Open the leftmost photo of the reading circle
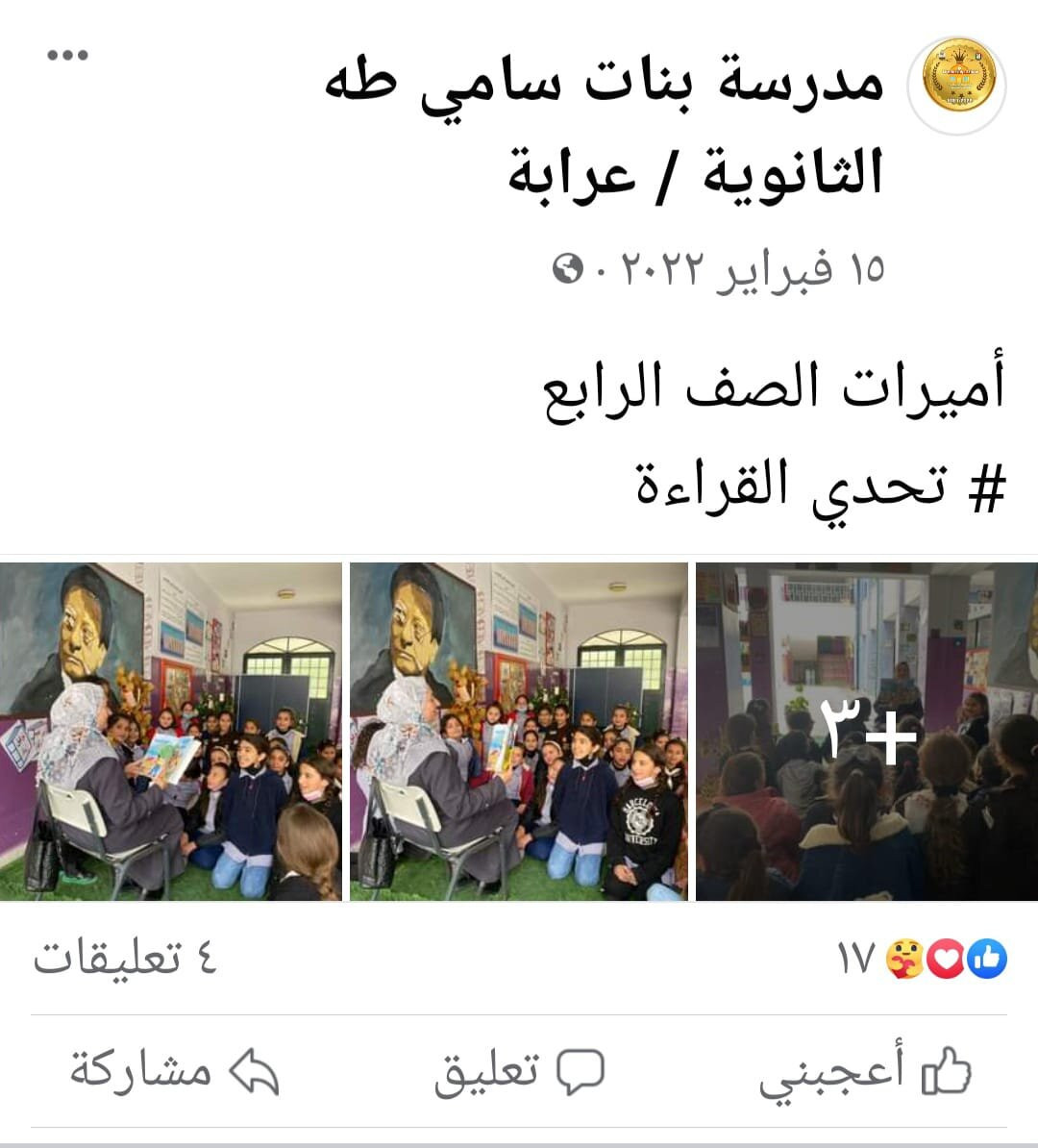Viewport: 1038px width, 1148px height. tap(171, 732)
